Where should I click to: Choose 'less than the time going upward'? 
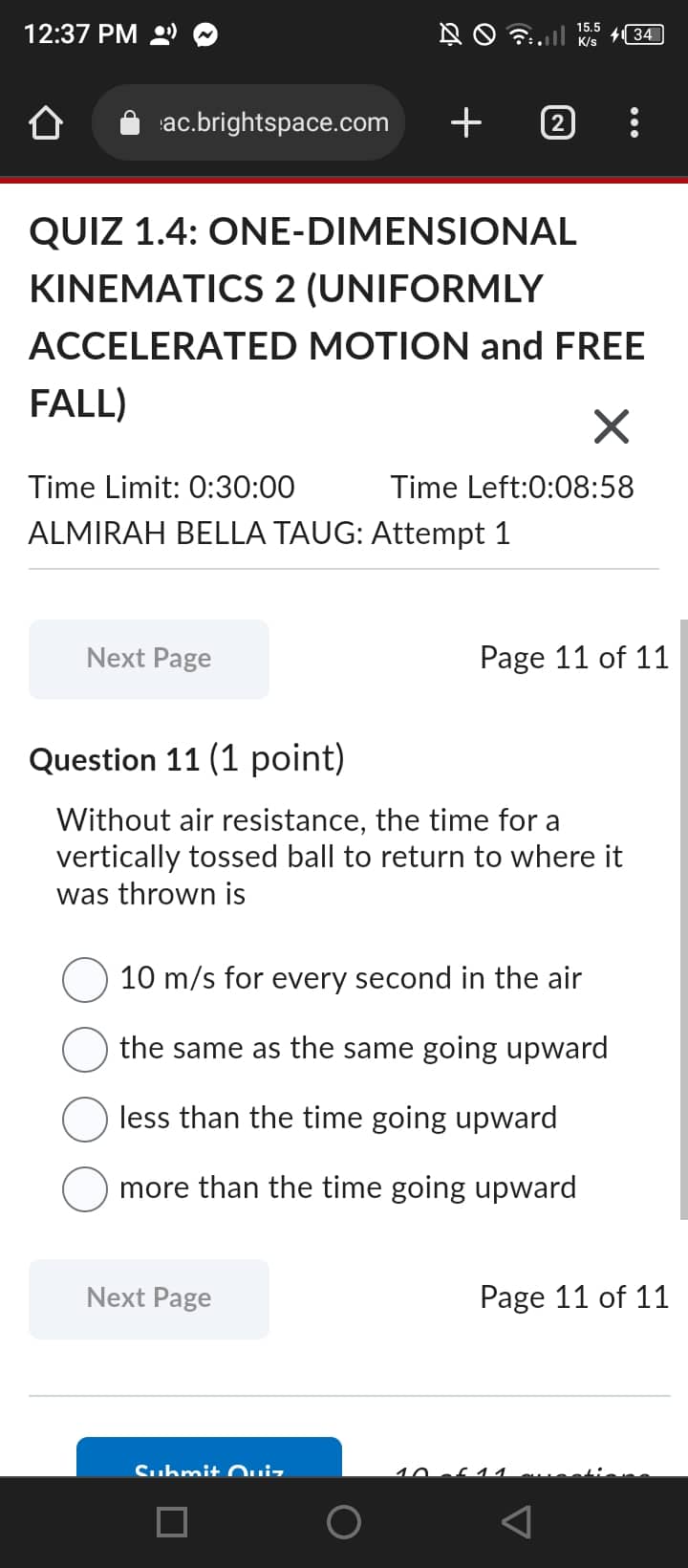[85, 1119]
